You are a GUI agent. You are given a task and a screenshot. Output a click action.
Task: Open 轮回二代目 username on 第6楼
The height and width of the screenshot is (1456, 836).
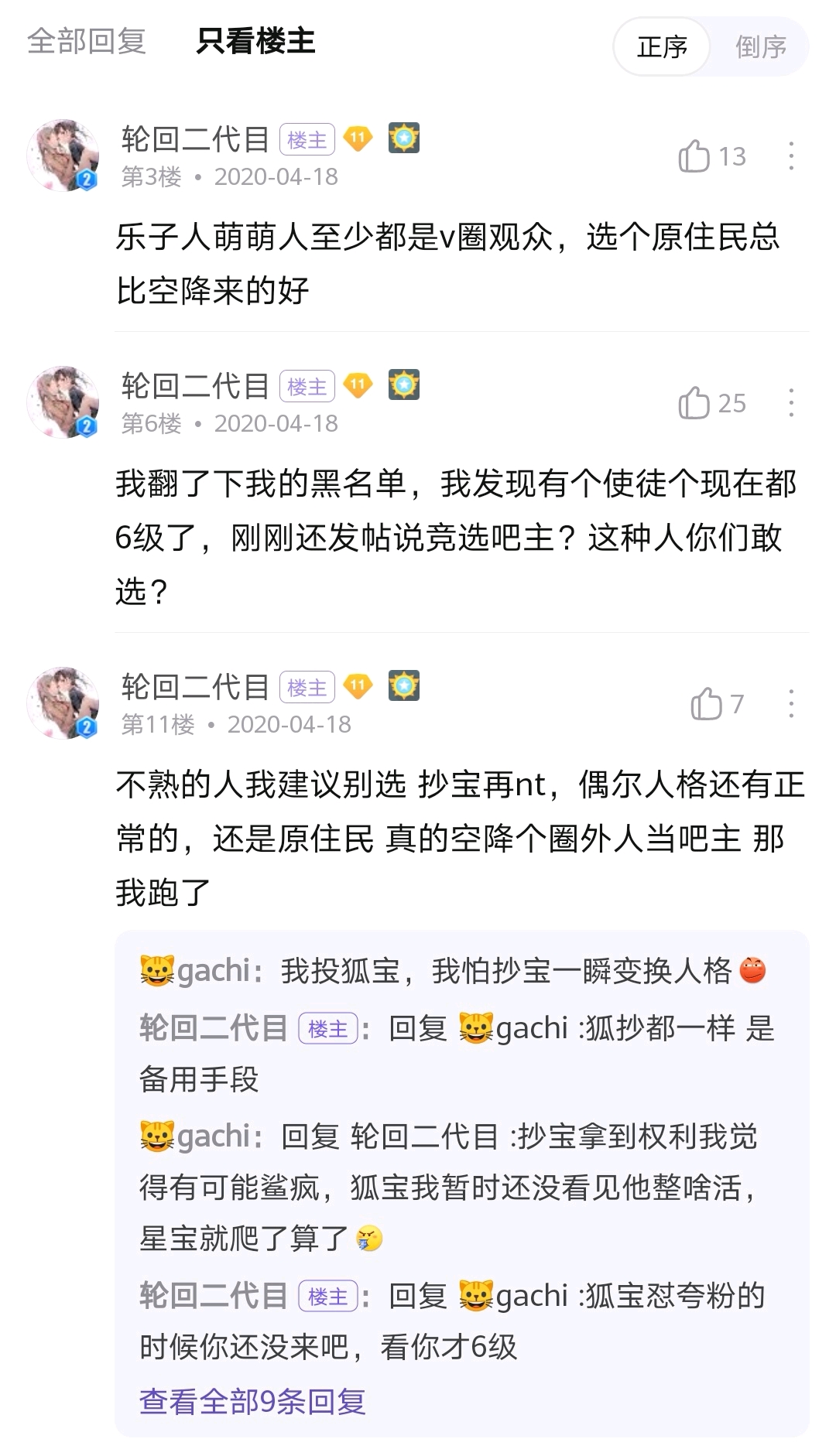(x=195, y=385)
